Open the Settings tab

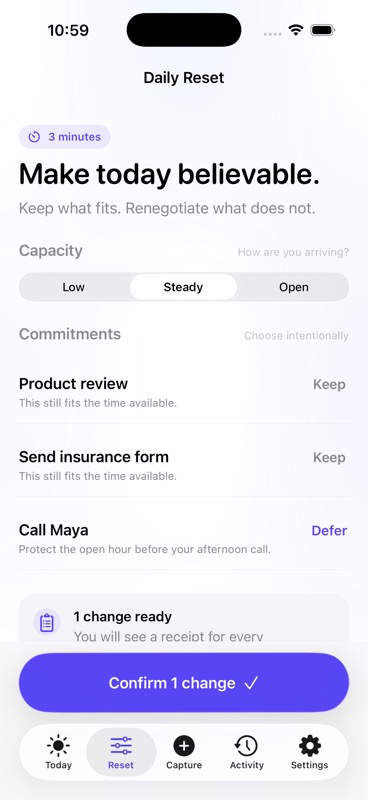[309, 752]
